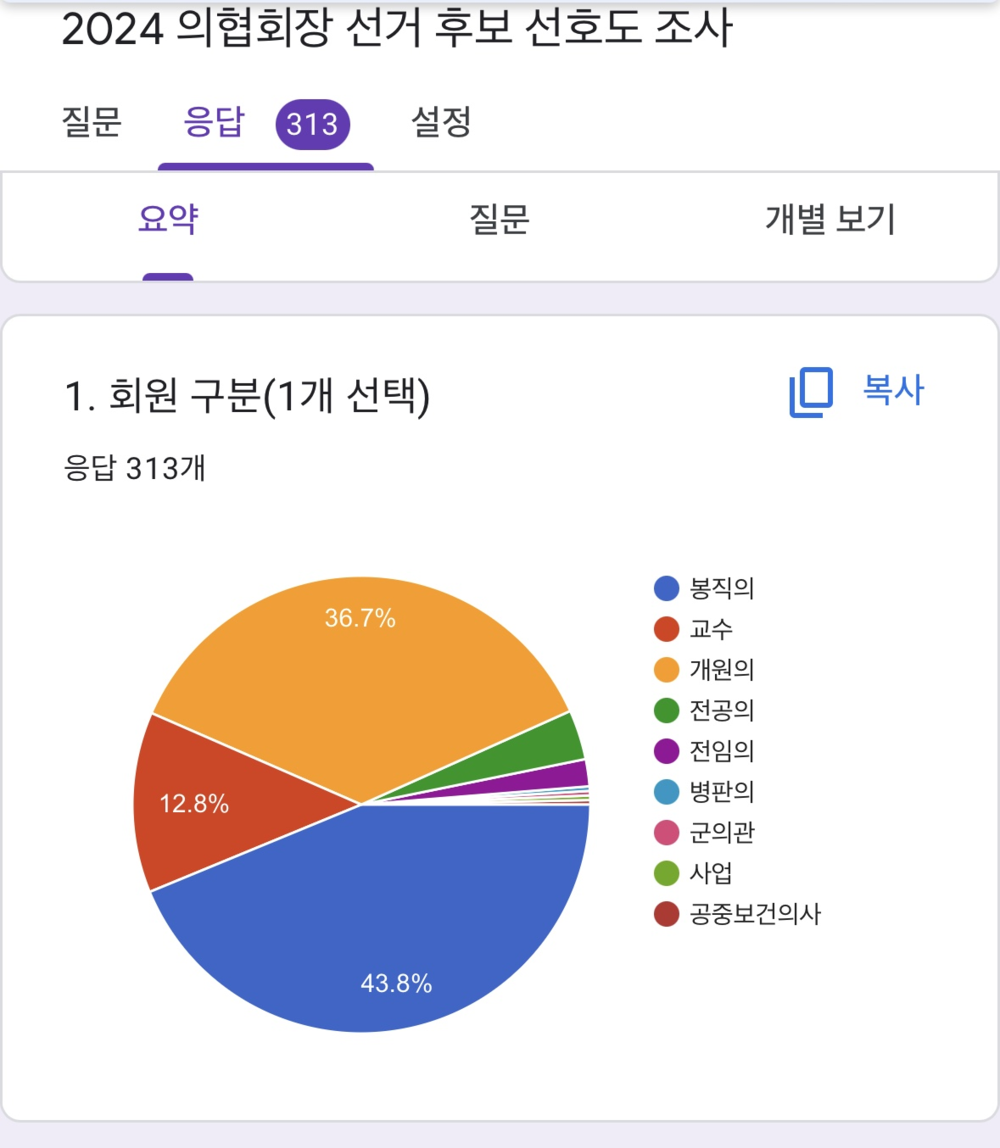The image size is (1000, 1148).
Task: Switch to the 질문 top tab
Action: pyautogui.click(x=92, y=123)
